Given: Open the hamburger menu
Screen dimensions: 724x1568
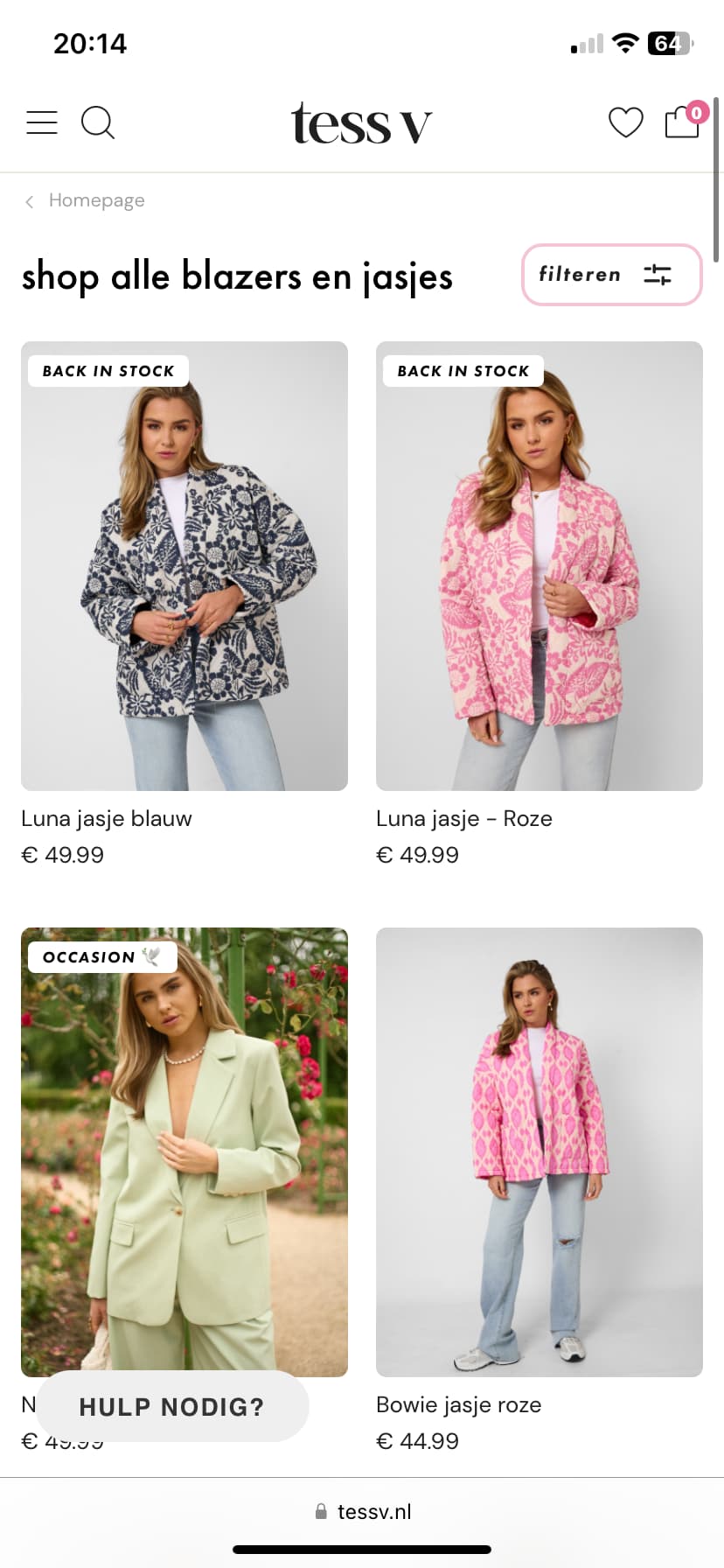Looking at the screenshot, I should (x=42, y=122).
